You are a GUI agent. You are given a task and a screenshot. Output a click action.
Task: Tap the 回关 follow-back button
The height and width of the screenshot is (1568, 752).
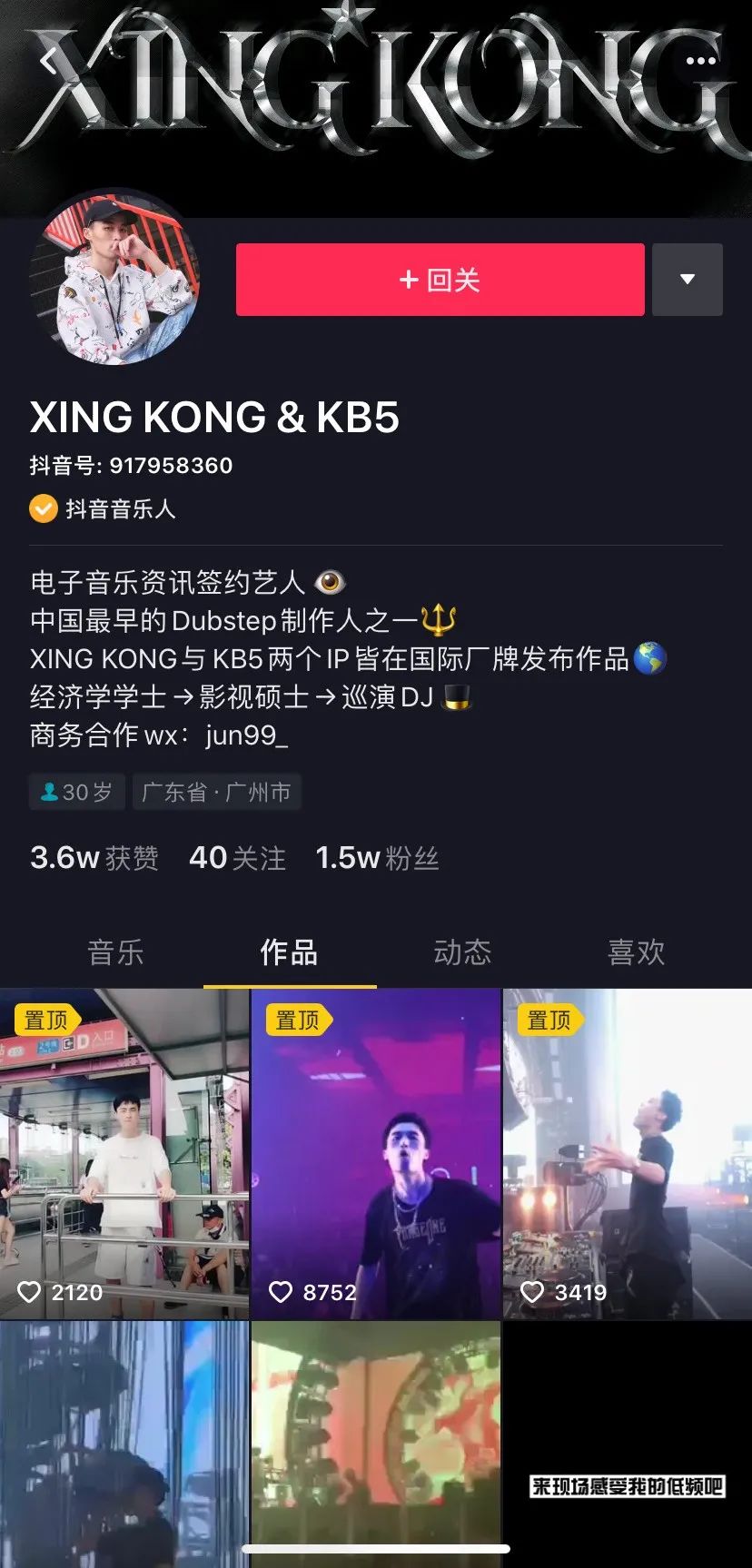tap(440, 280)
